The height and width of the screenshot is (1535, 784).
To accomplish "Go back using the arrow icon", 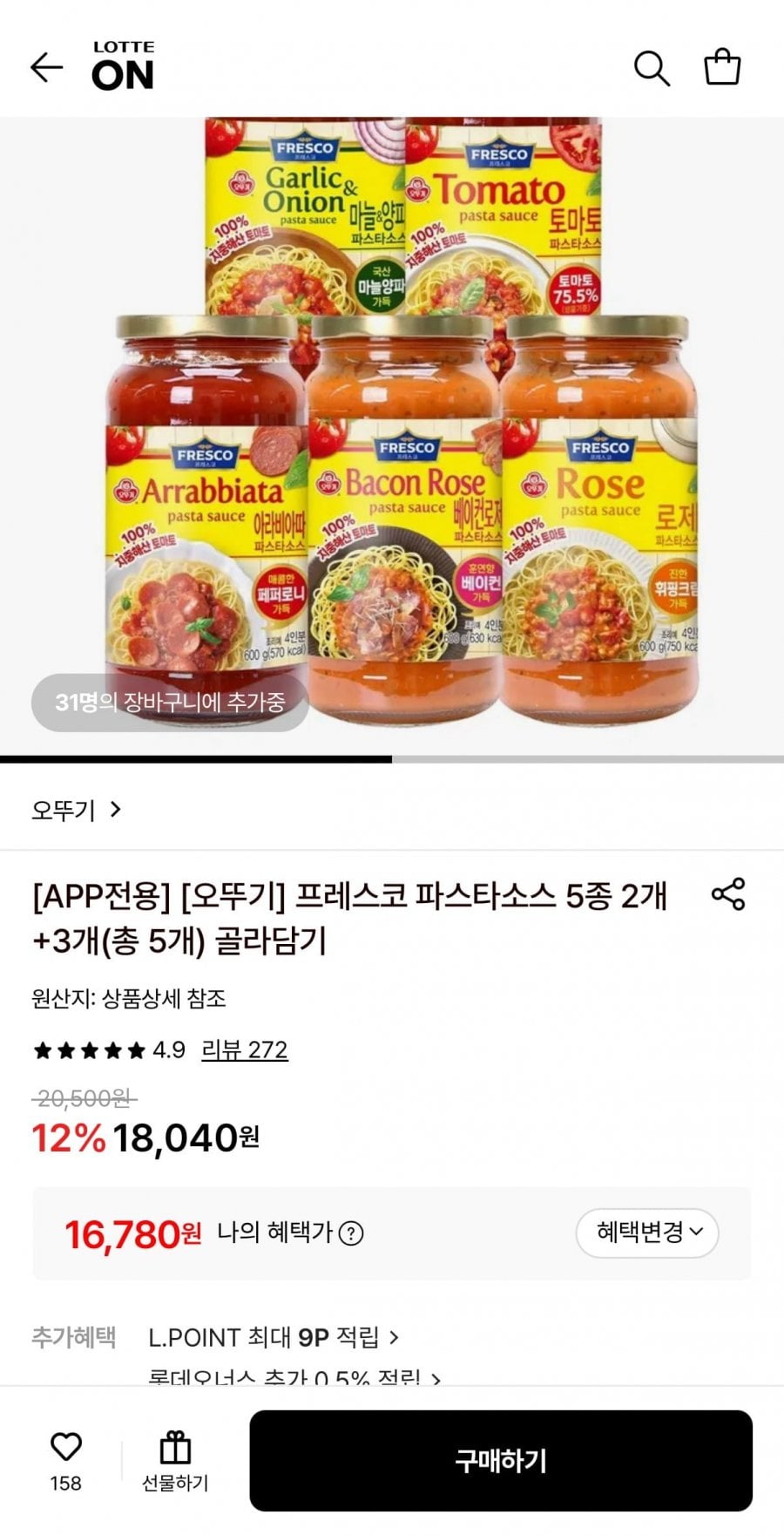I will coord(46,67).
